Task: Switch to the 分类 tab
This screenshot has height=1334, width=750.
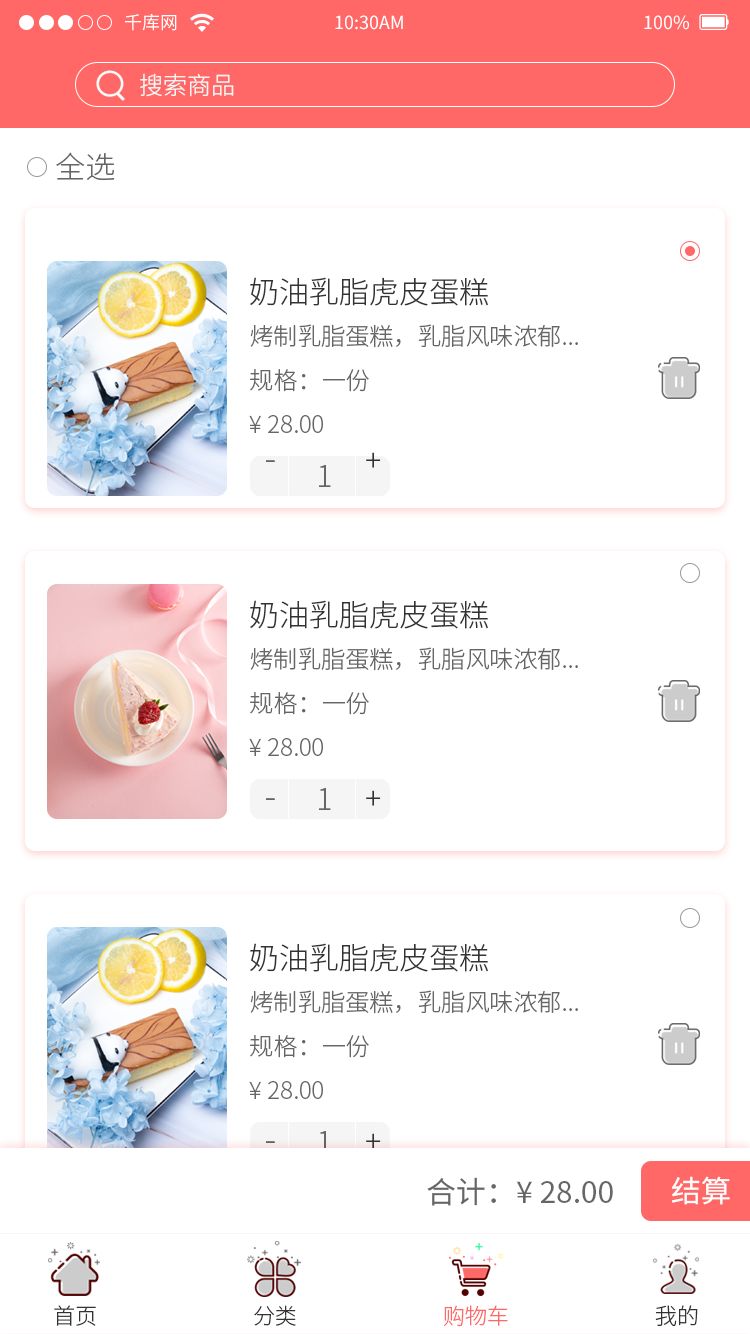Action: [275, 1286]
